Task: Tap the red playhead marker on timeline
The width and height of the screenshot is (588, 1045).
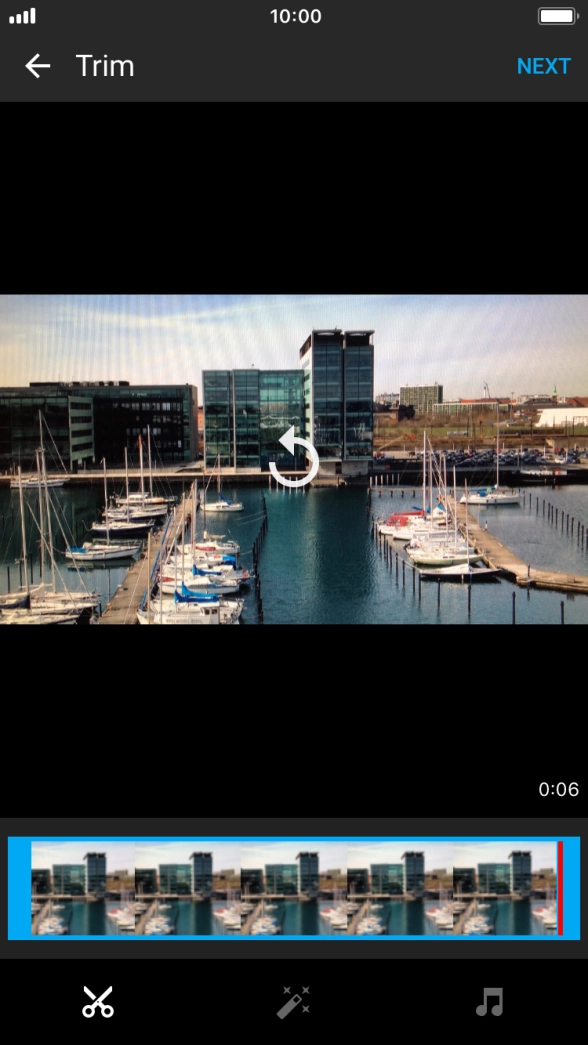Action: 560,888
